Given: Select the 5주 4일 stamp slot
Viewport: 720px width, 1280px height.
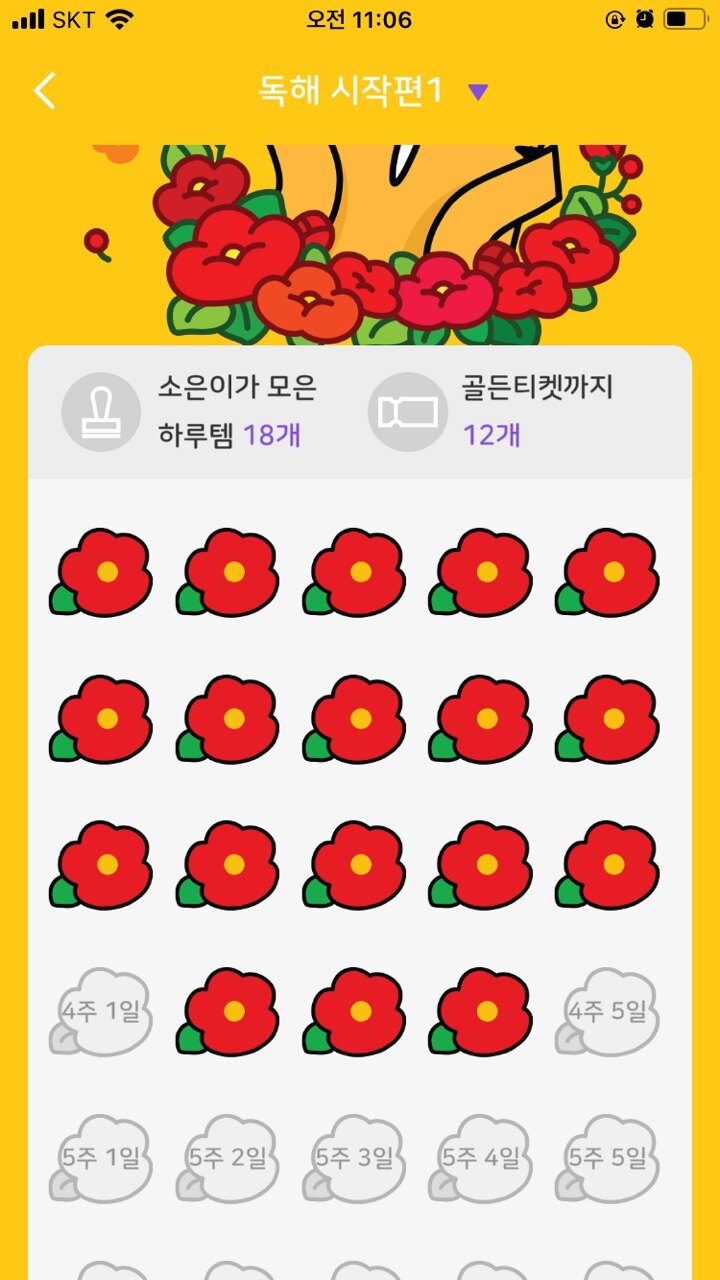Looking at the screenshot, I should pos(481,1158).
